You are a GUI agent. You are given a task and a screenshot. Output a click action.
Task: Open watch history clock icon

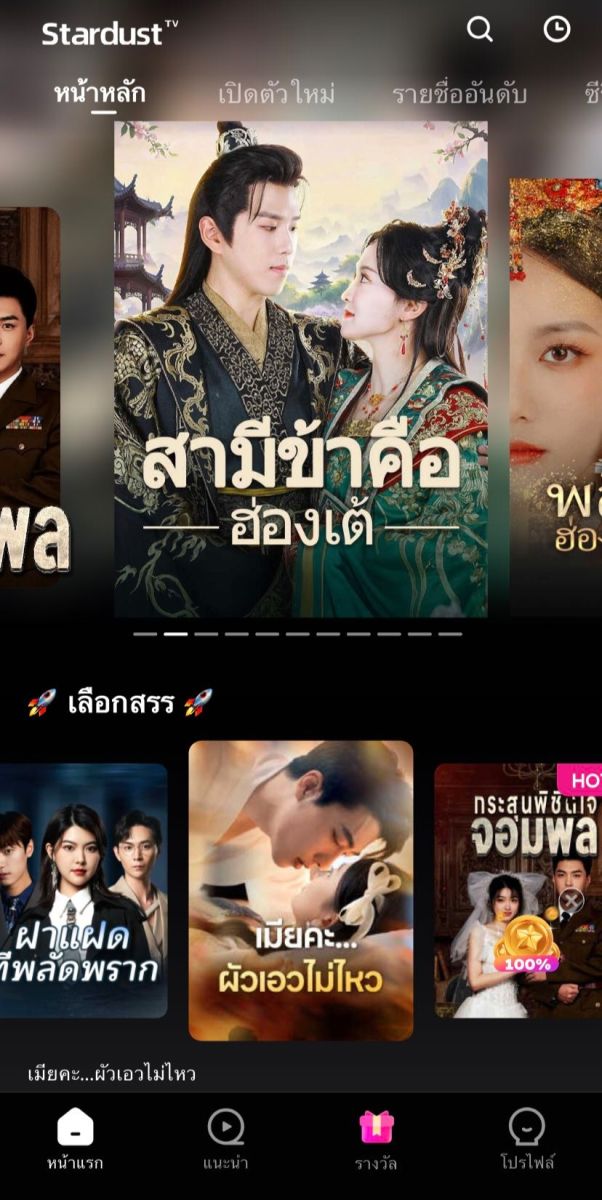tap(556, 30)
